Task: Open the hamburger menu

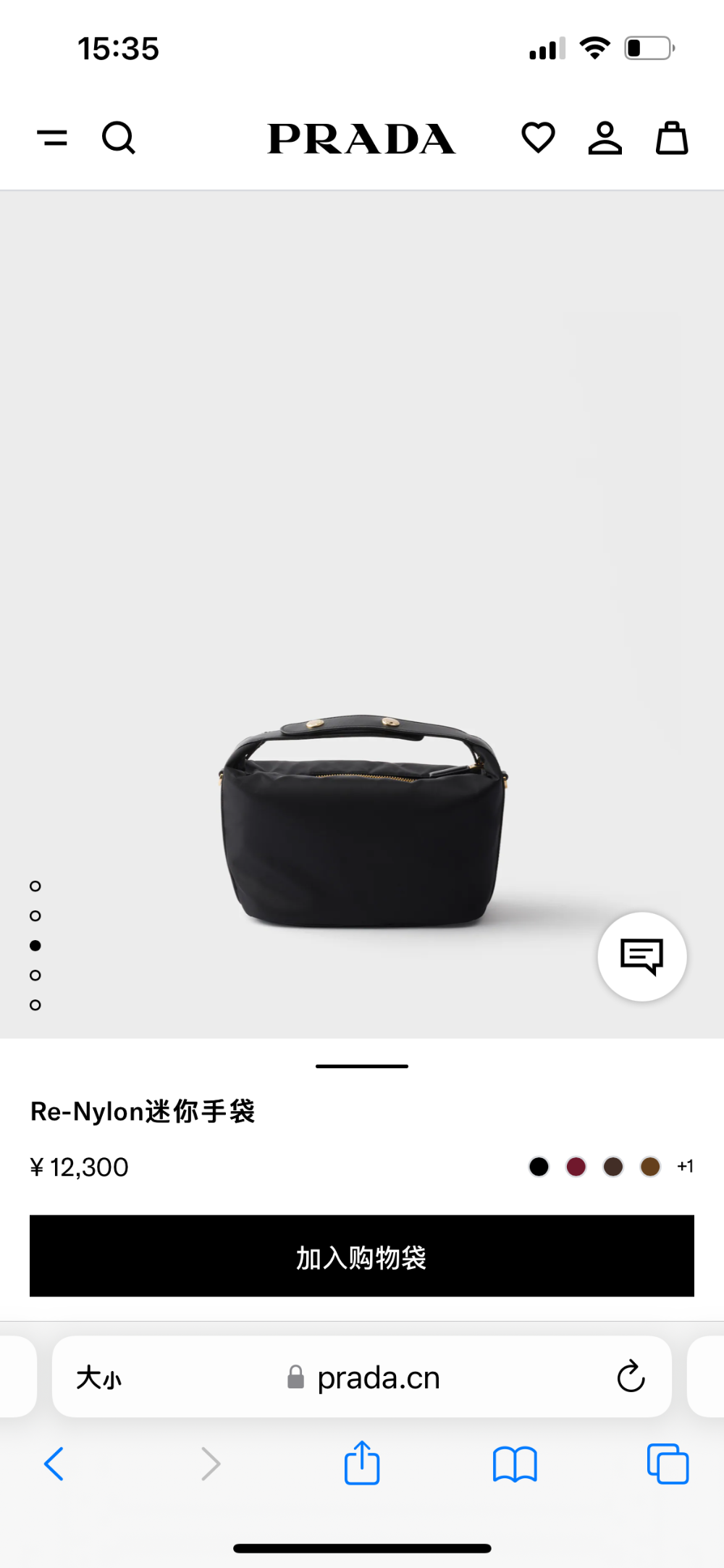Action: coord(52,138)
